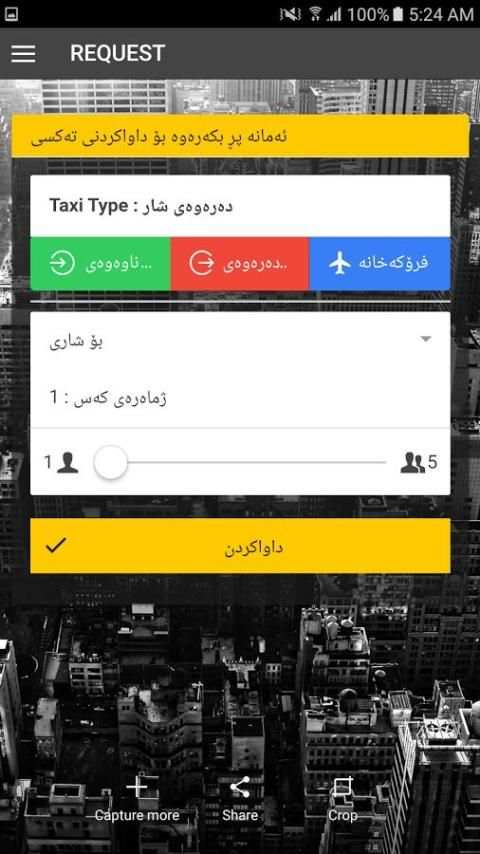The image size is (480, 854).
Task: Select the red outside-city taxi type
Action: [x=240, y=264]
